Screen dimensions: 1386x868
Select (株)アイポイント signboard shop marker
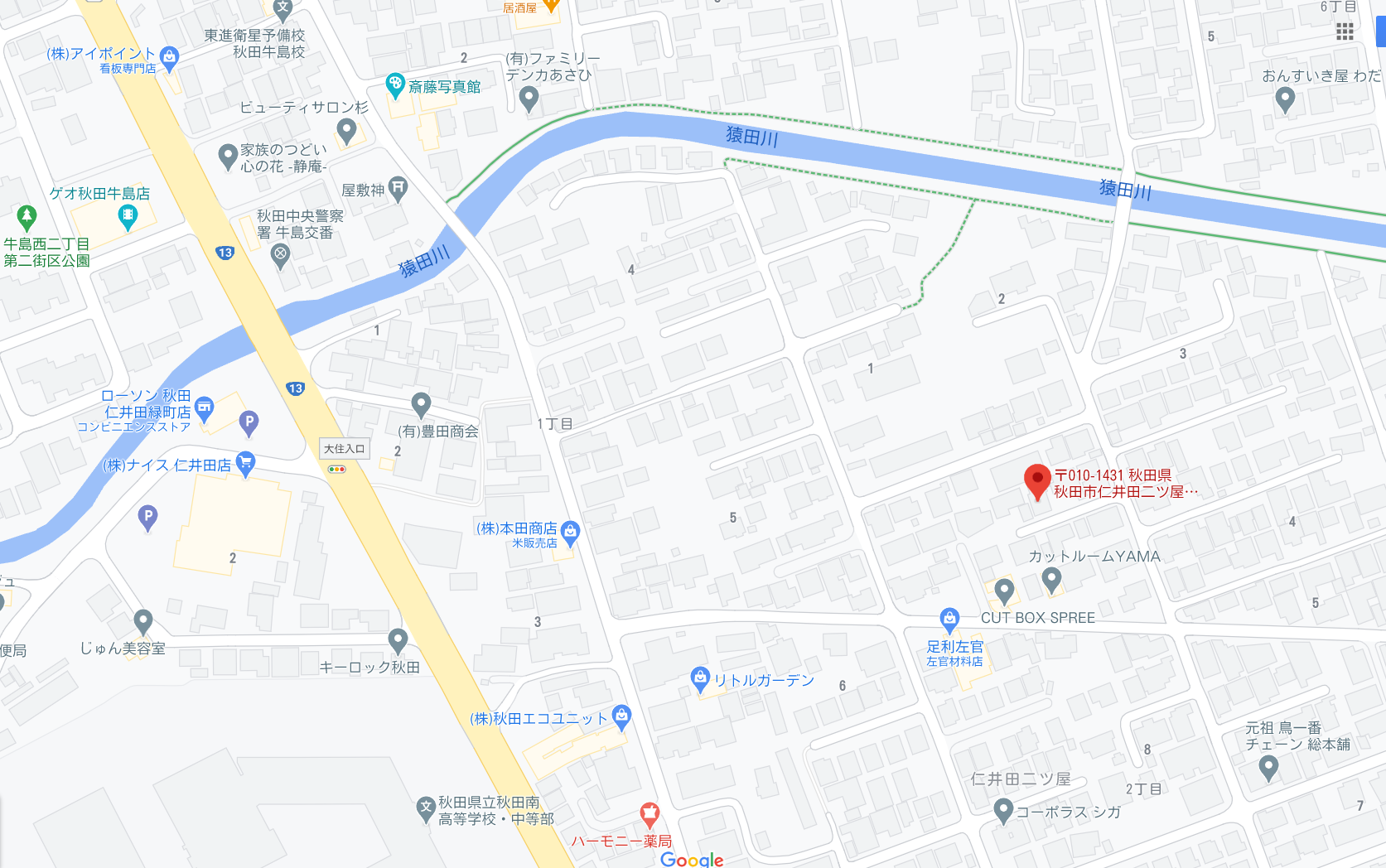point(170,57)
